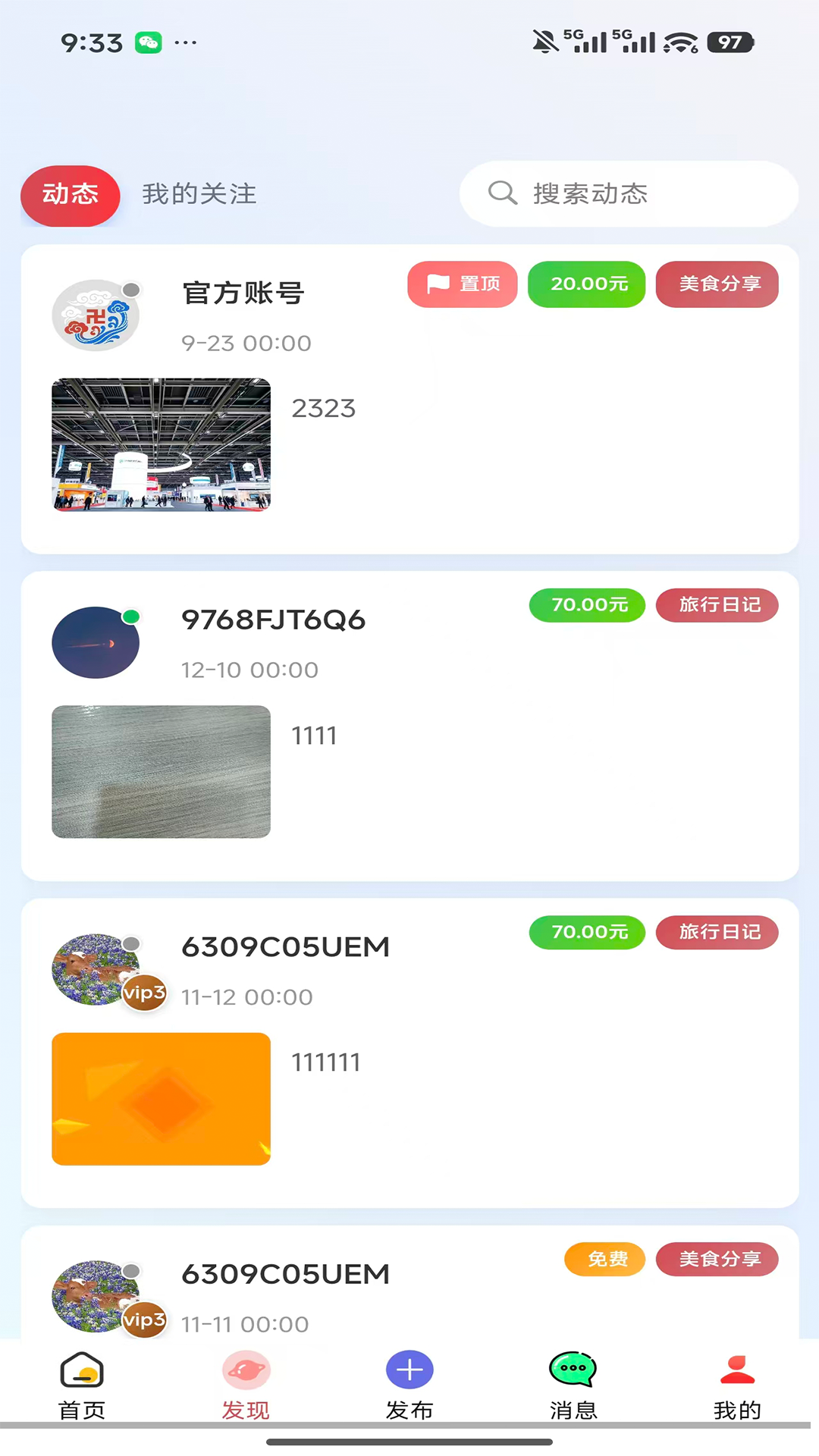Viewport: 819px width, 1456px height.
Task: Open the 消息 messages chat bubble icon
Action: pos(573,1370)
